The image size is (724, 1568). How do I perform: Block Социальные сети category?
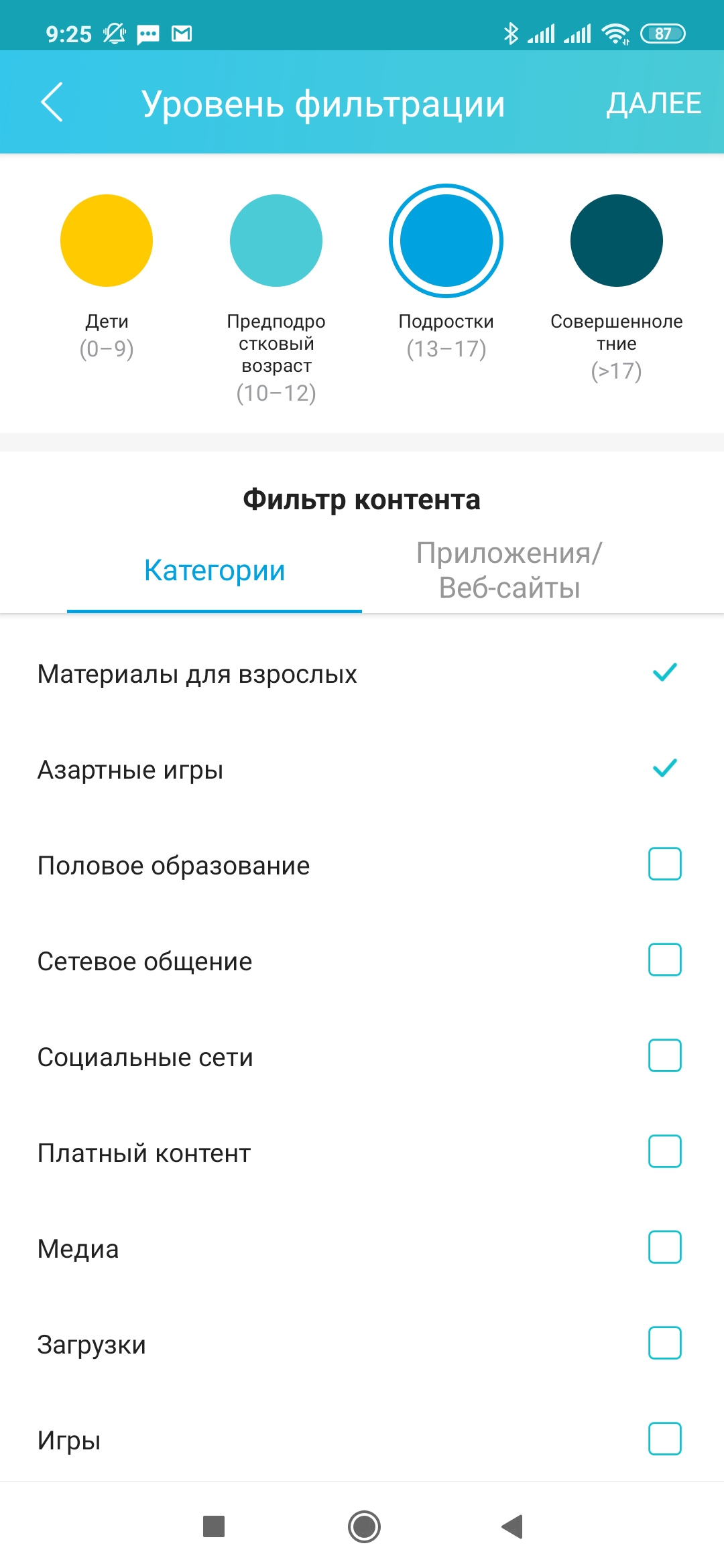(x=664, y=1056)
